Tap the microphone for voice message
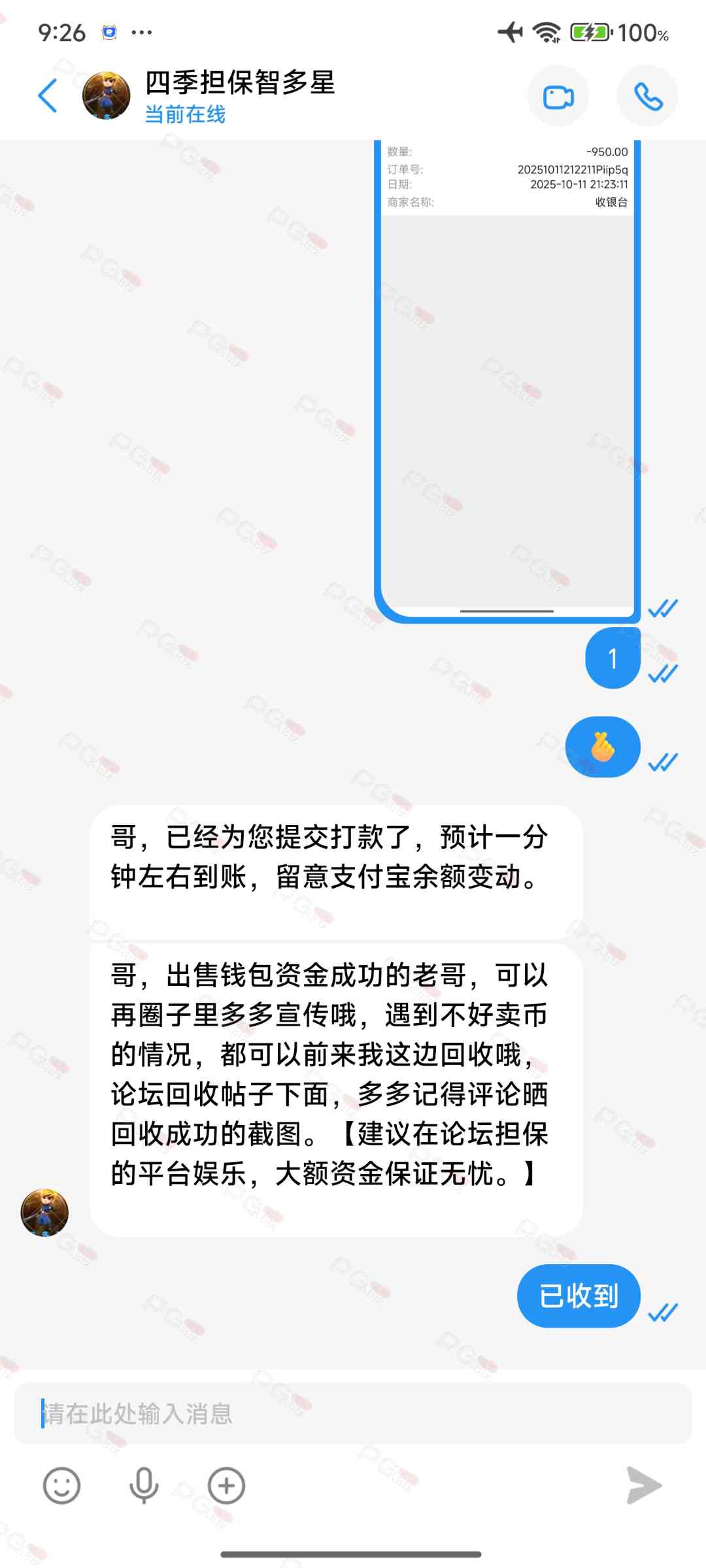Screen dimensions: 706x1568 144,1486
